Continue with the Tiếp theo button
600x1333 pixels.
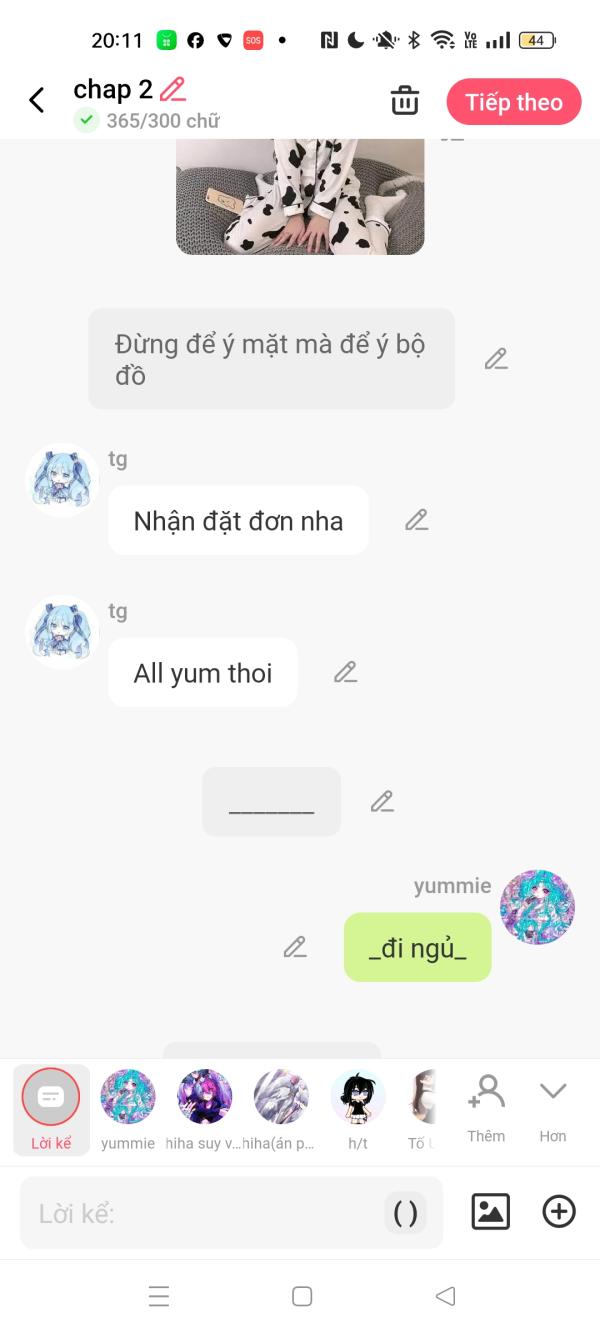[x=513, y=102]
